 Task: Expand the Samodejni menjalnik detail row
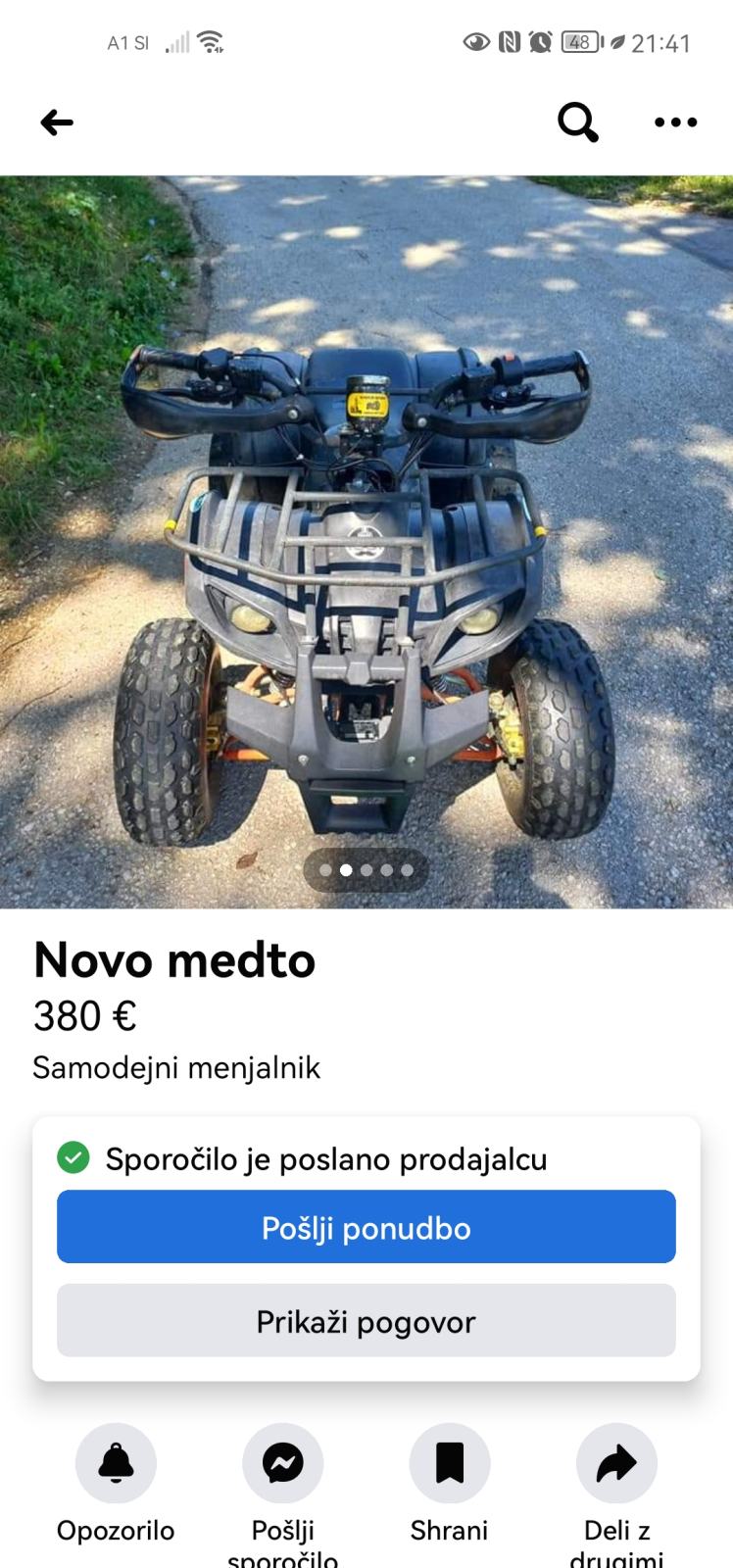176,1067
